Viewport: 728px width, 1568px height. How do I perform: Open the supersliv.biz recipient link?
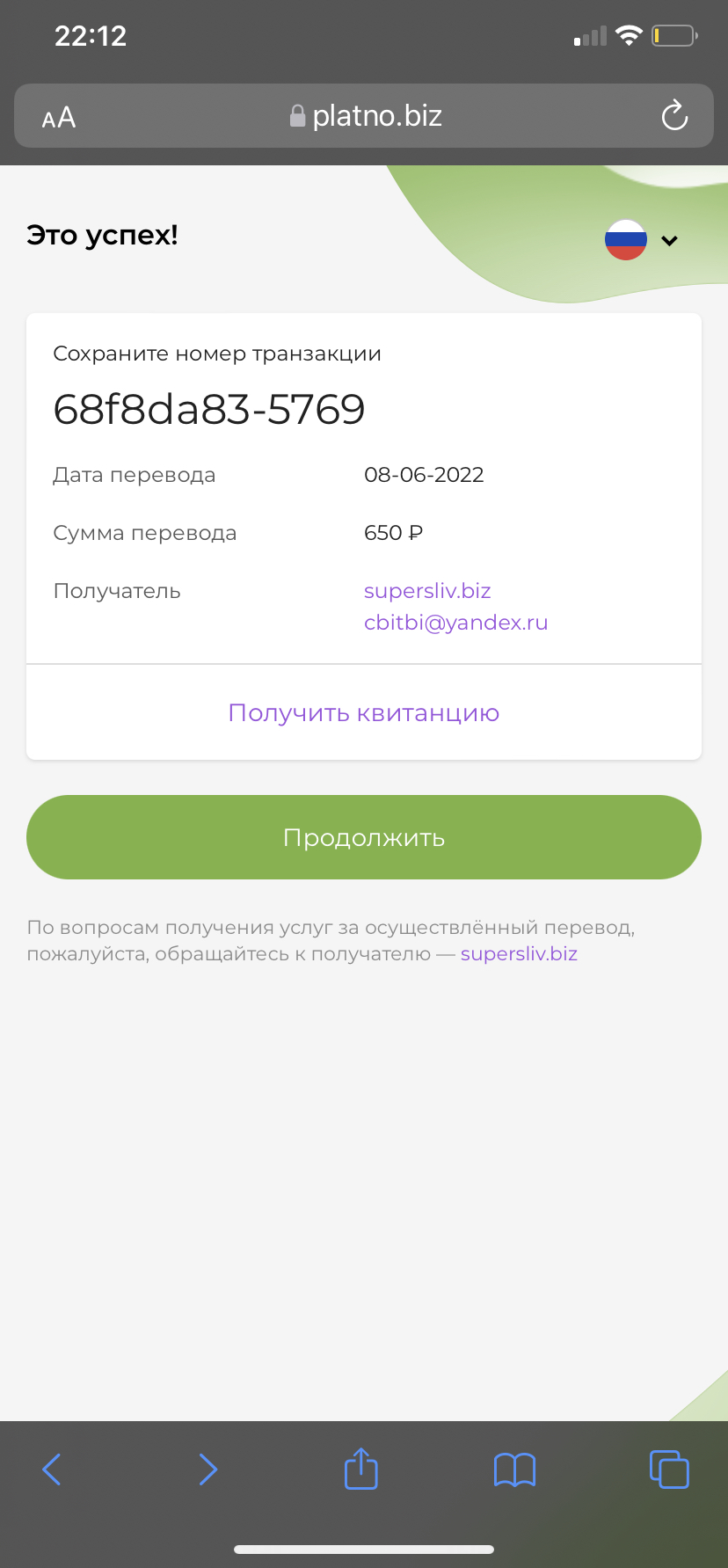[427, 591]
